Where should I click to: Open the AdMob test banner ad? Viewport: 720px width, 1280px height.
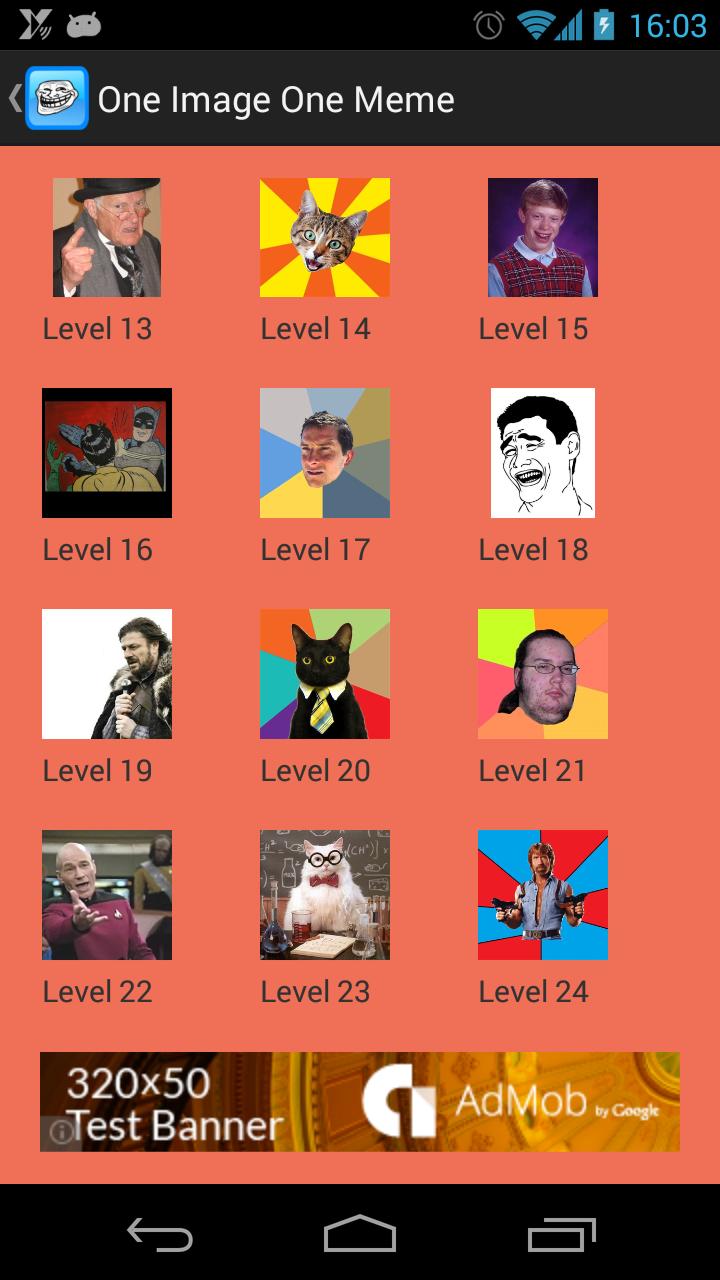point(360,1101)
